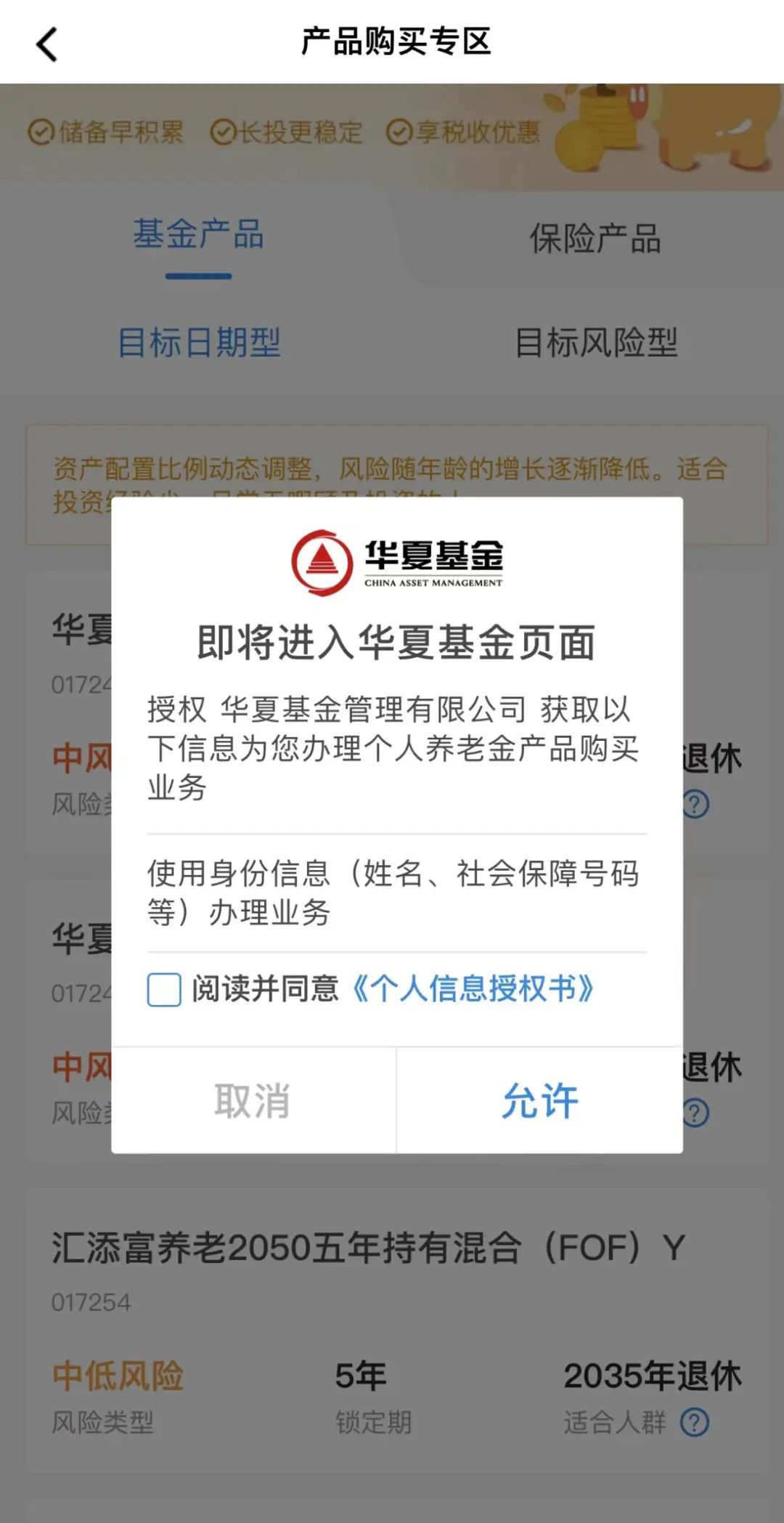Switch to the 保险产品 tab
Screen dimensions: 784x1523
tap(595, 238)
